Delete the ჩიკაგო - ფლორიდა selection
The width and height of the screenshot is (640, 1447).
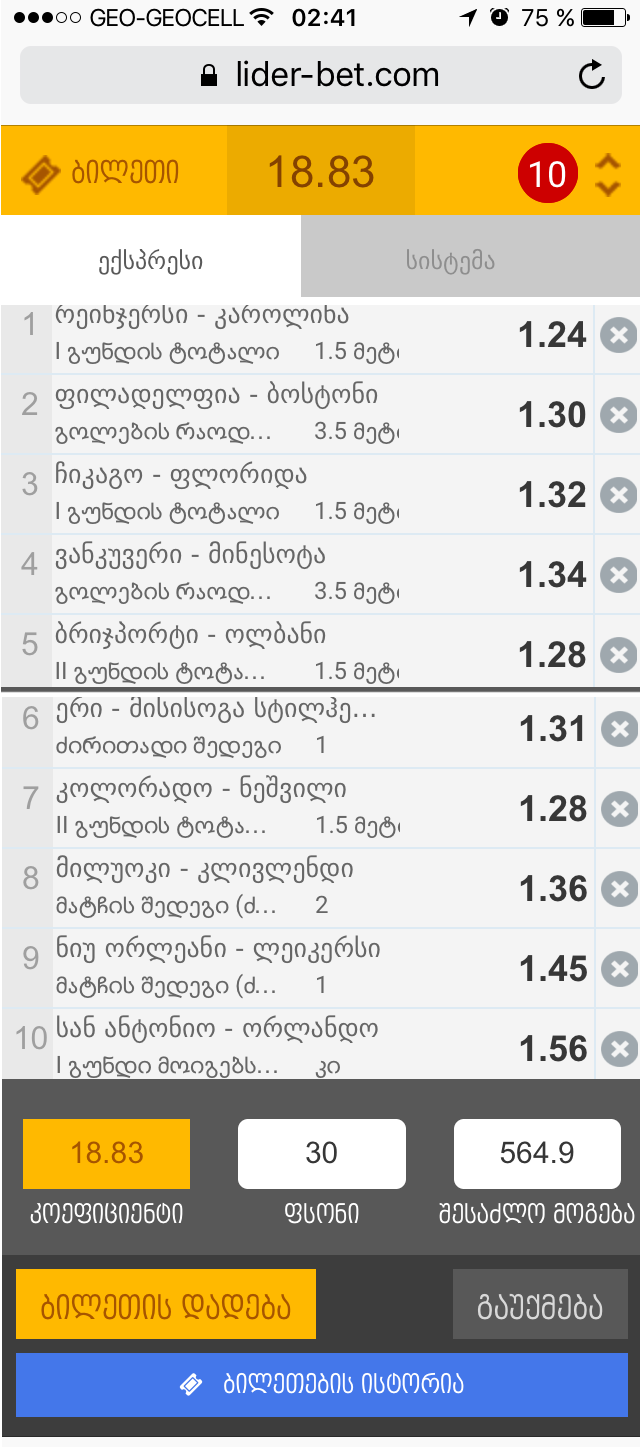[x=618, y=494]
